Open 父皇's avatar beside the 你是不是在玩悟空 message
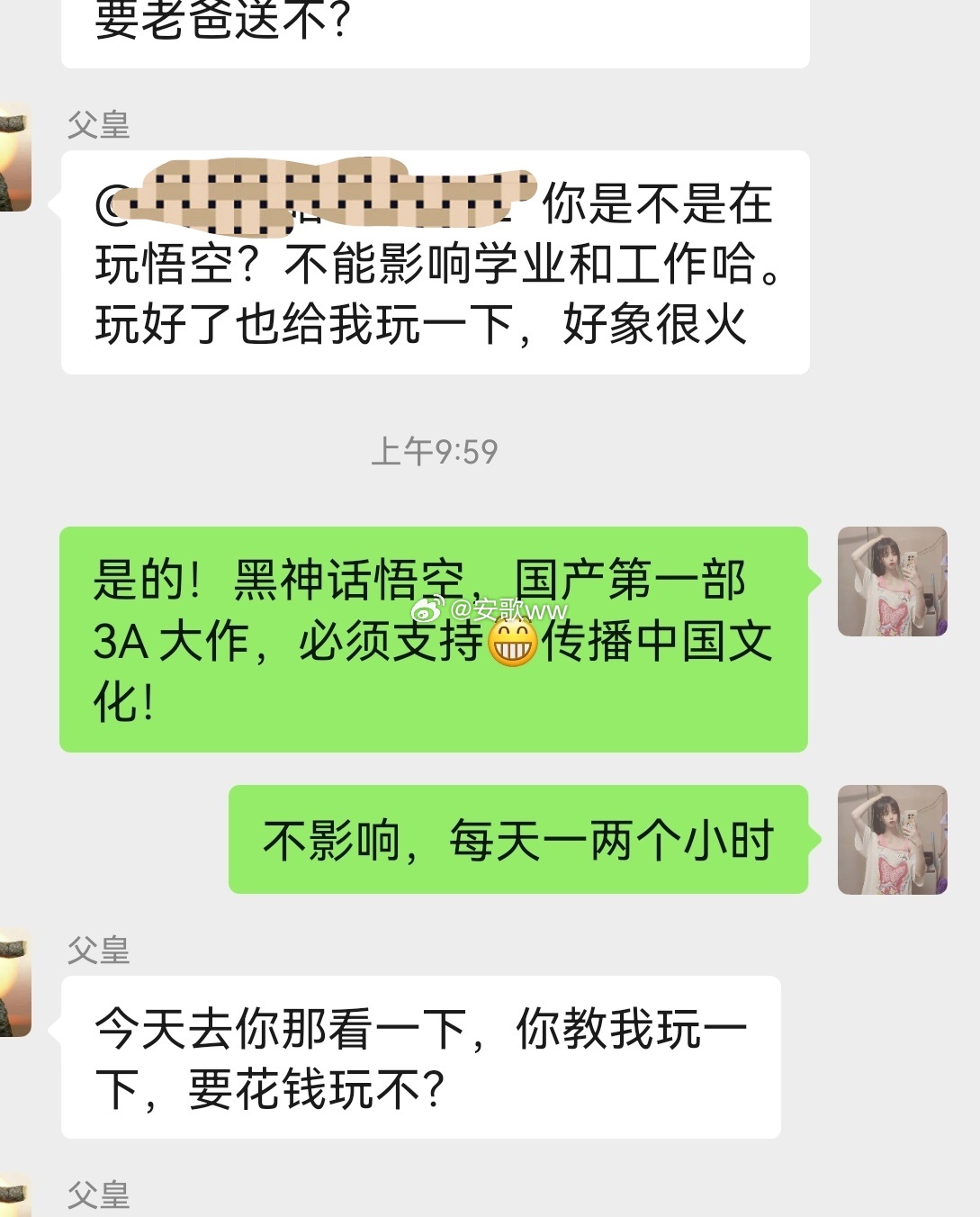The image size is (980, 1217). click(15, 158)
